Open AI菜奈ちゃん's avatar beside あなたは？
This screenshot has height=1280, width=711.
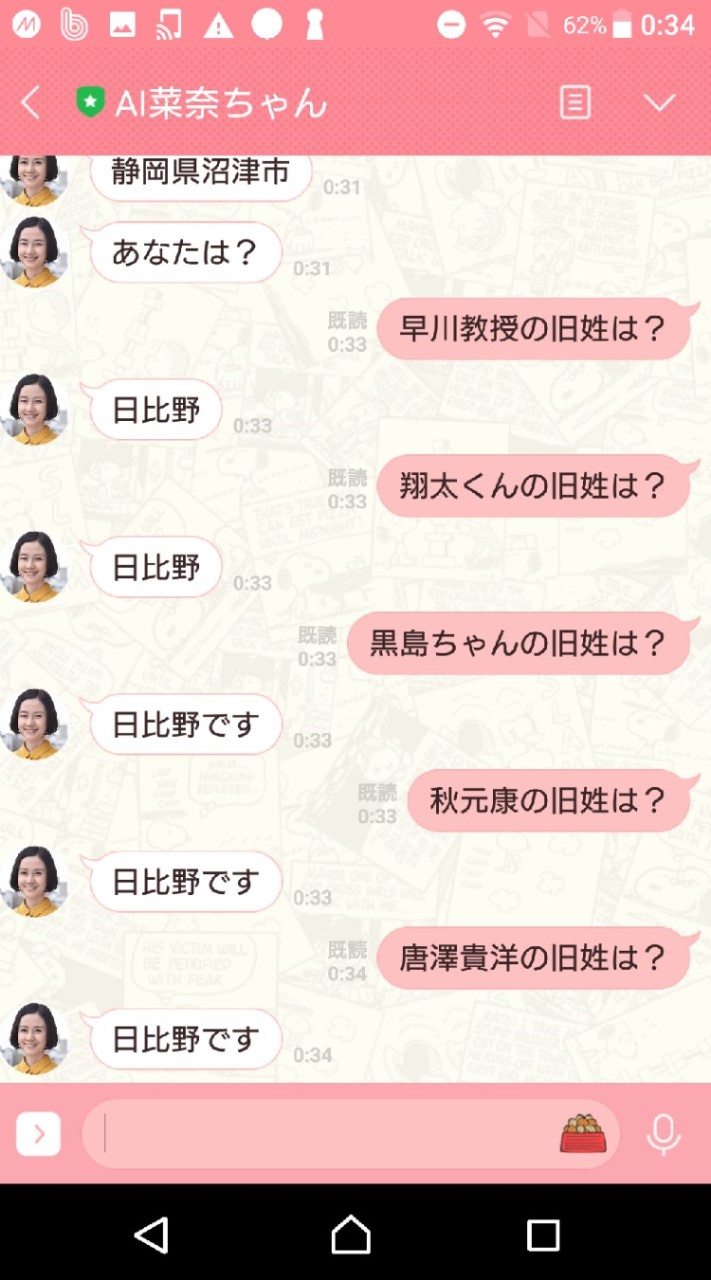[34, 251]
